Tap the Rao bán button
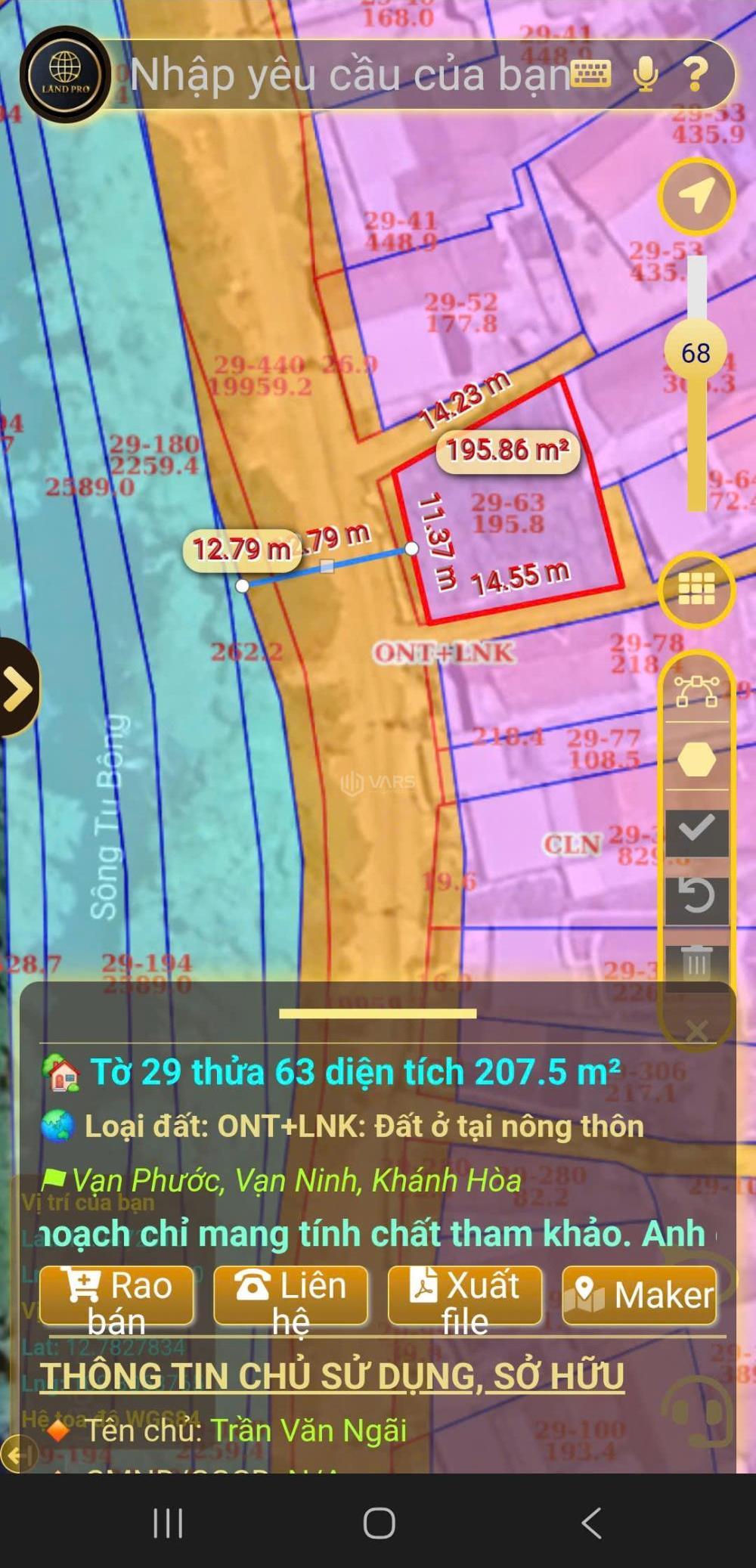 (116, 1296)
